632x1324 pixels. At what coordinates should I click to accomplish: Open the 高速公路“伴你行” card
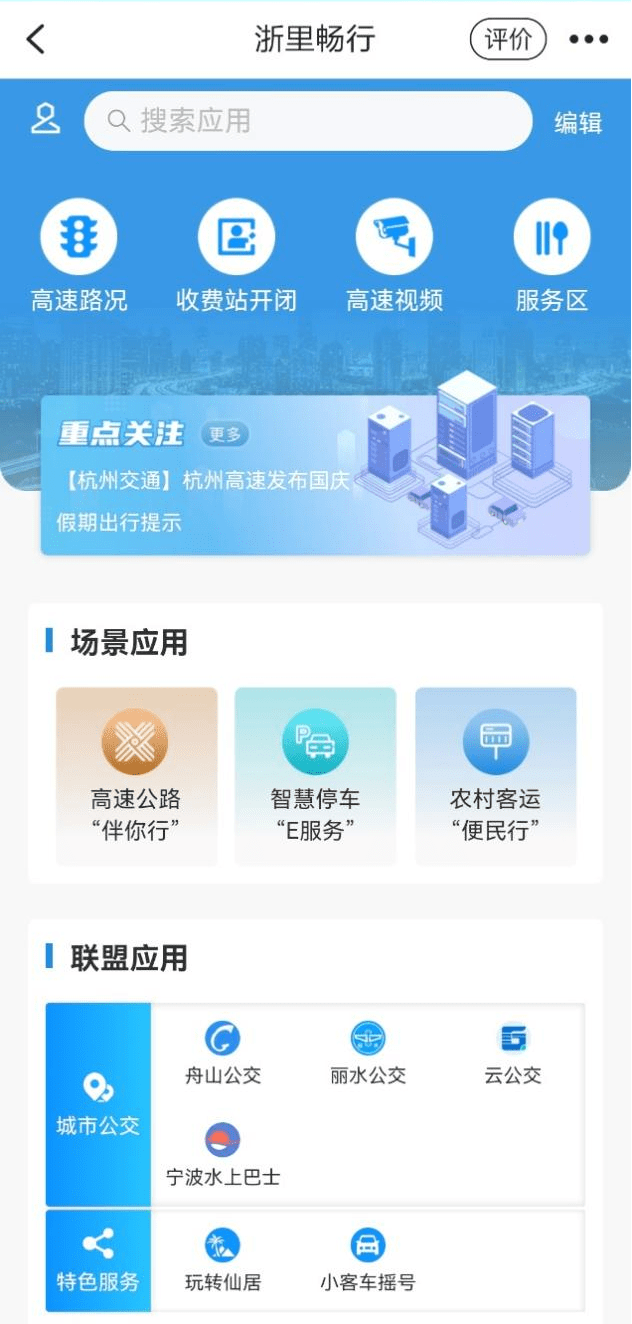click(136, 776)
